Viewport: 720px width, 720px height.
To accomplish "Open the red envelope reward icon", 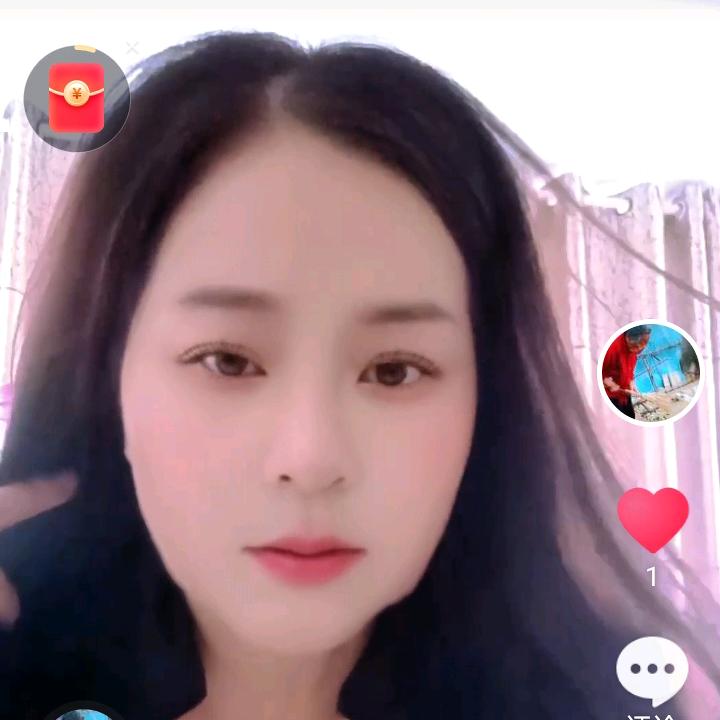I will [77, 98].
